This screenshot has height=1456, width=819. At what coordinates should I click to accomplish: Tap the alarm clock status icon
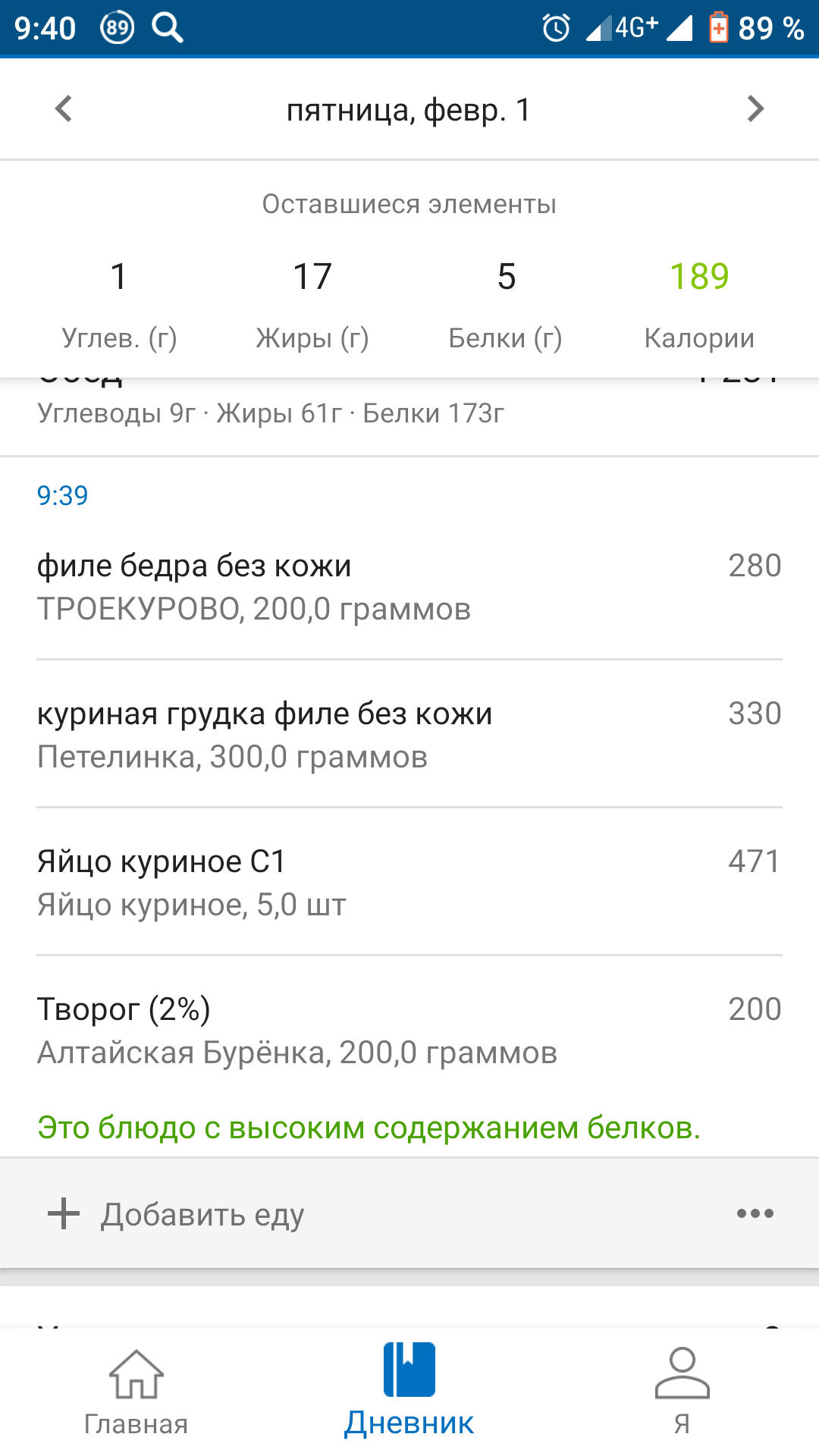point(554,27)
